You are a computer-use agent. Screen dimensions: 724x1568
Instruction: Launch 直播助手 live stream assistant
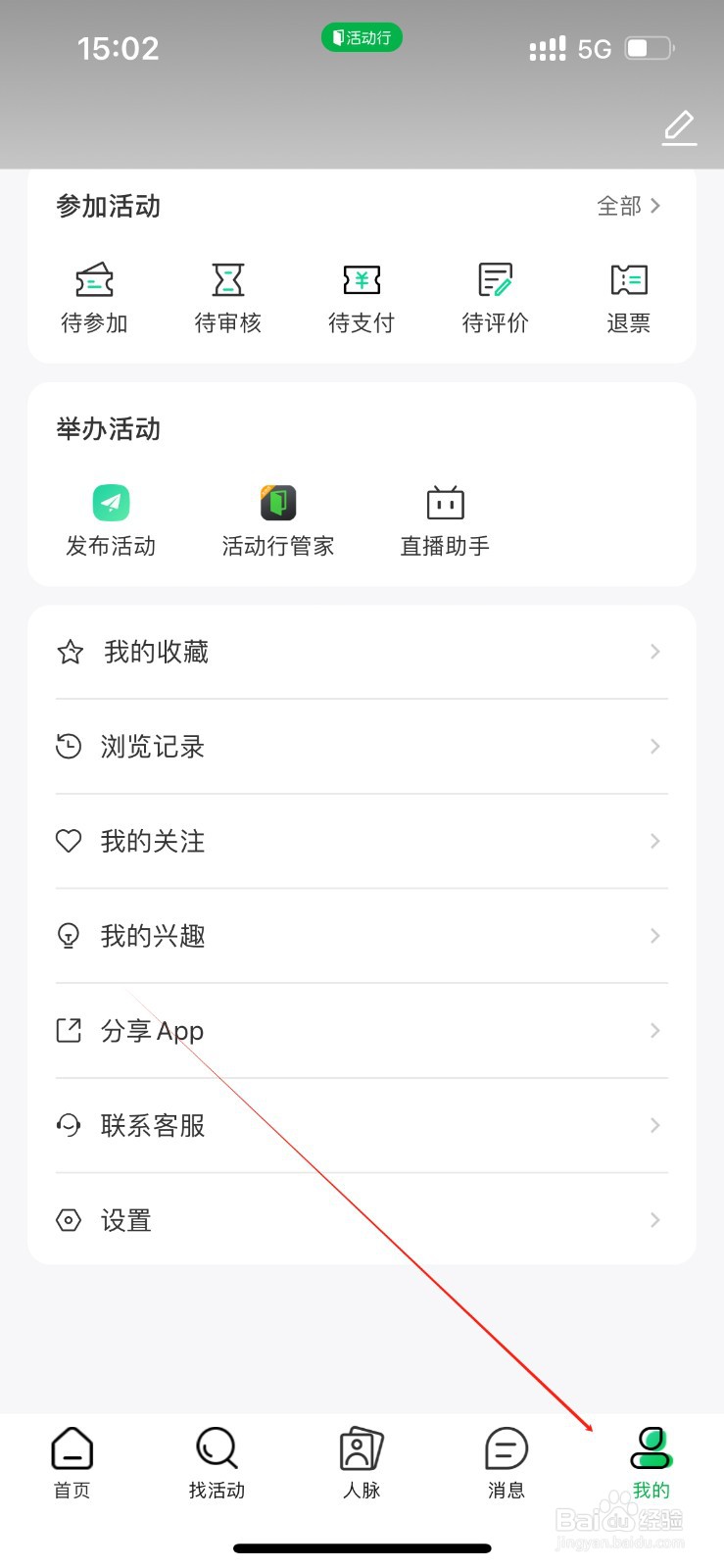click(x=444, y=502)
